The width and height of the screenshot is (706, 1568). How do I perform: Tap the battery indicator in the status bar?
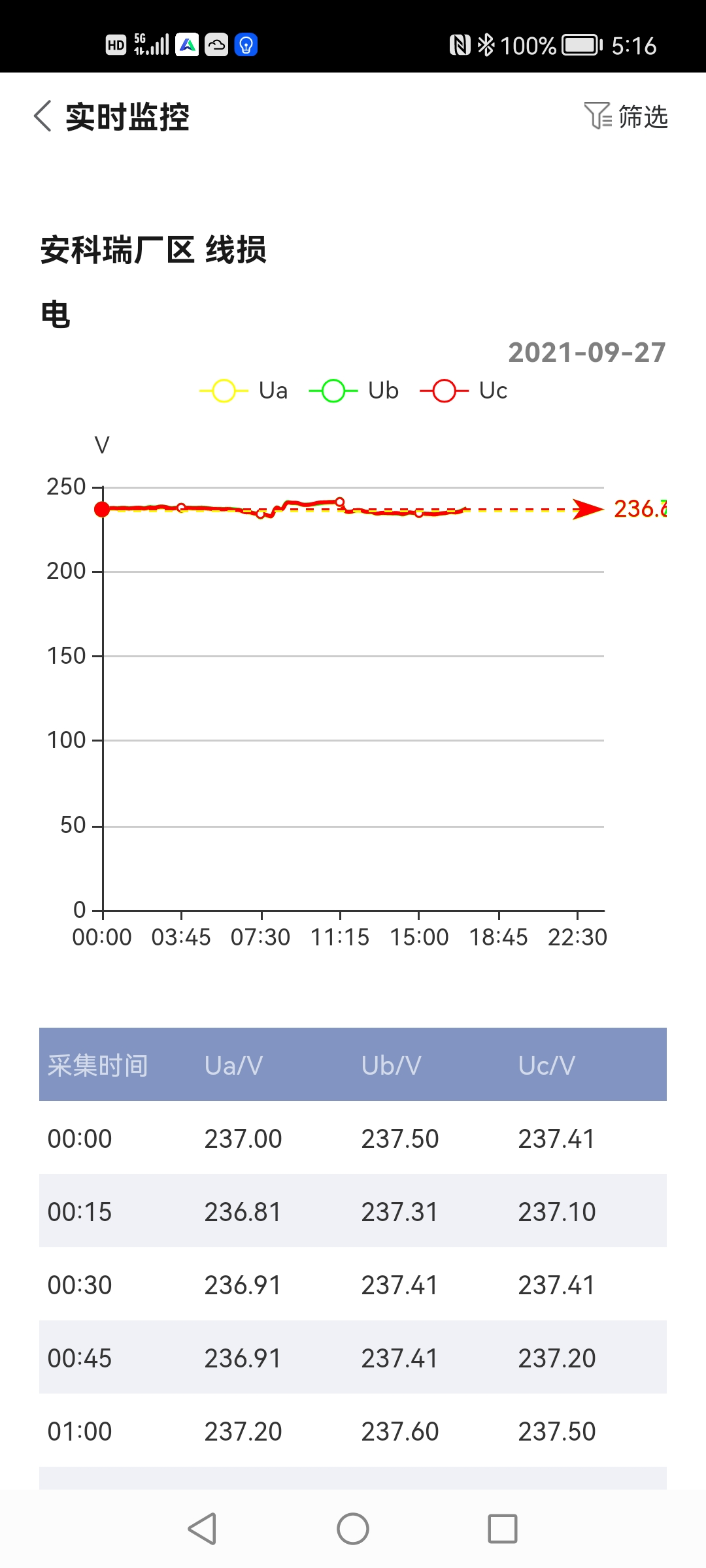[x=580, y=44]
